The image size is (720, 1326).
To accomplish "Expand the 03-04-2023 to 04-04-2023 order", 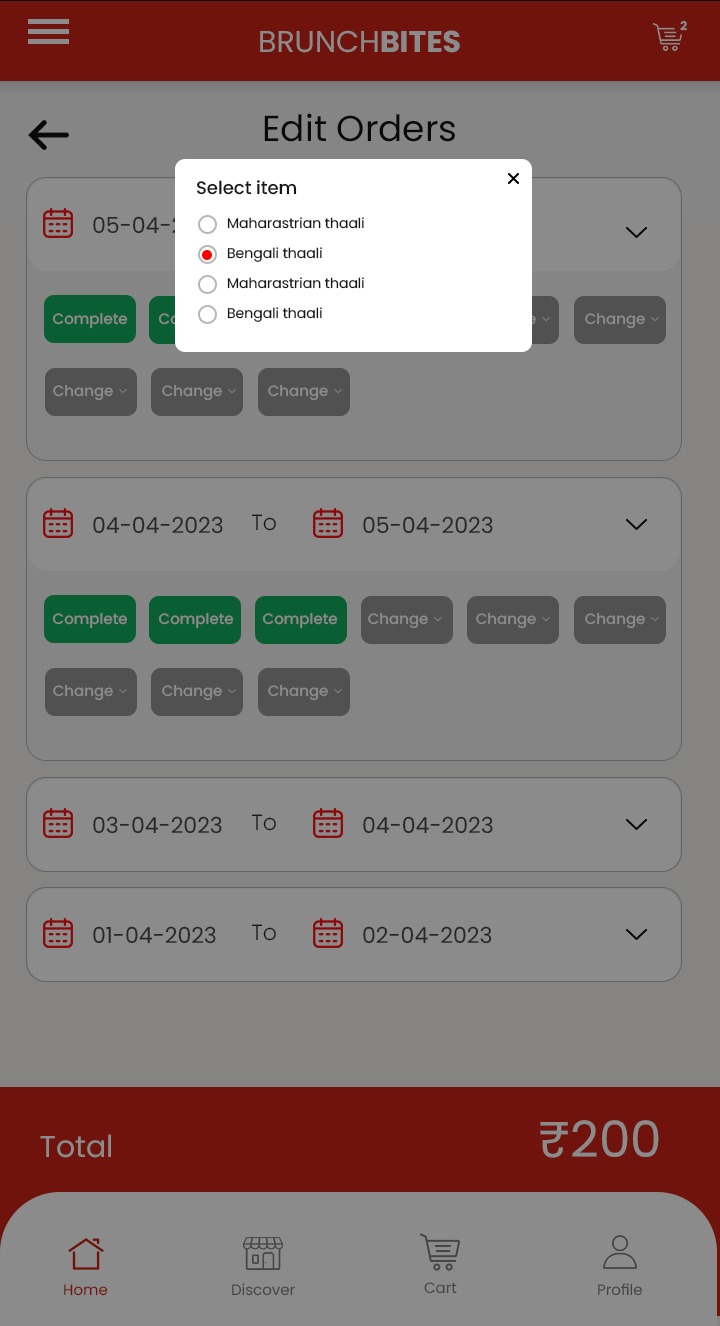I will [x=636, y=824].
